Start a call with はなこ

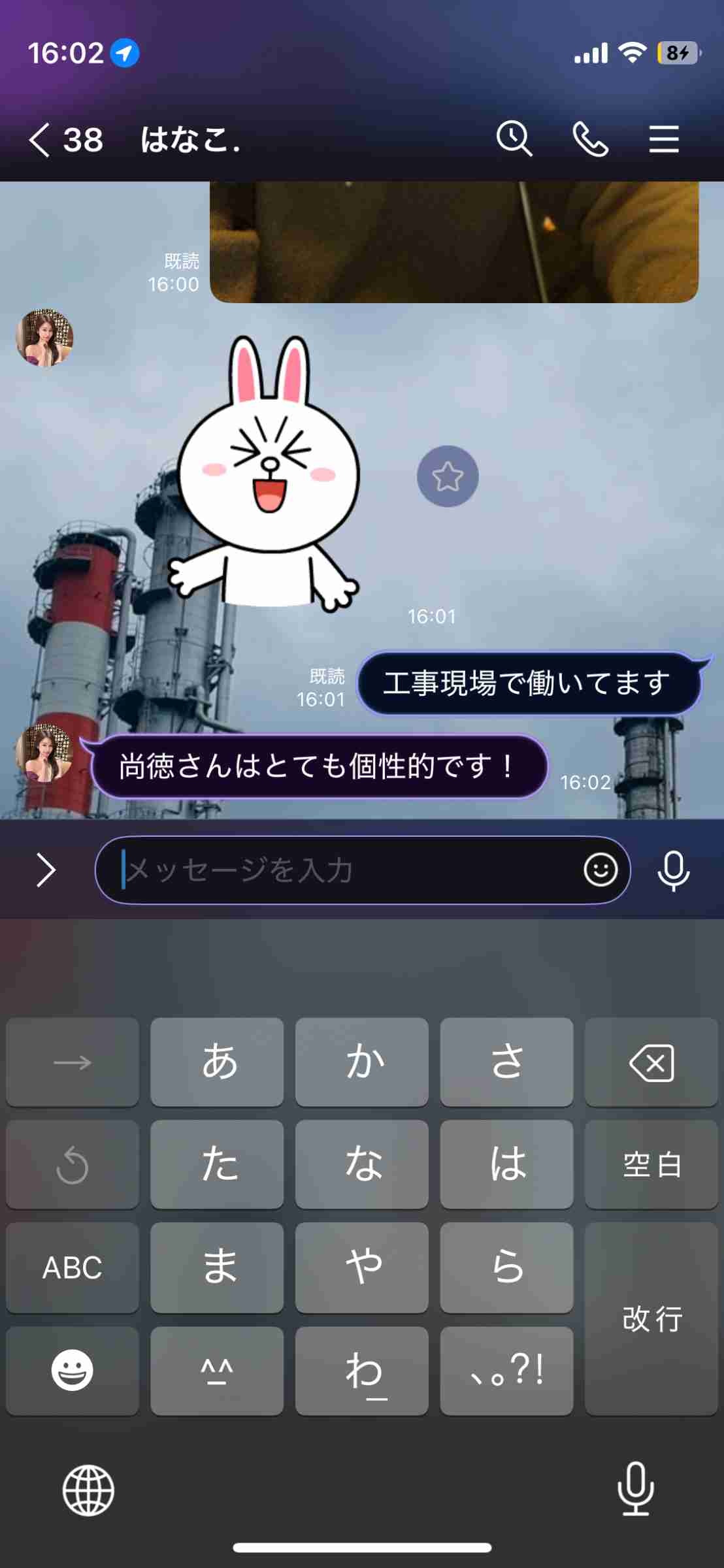pos(590,140)
